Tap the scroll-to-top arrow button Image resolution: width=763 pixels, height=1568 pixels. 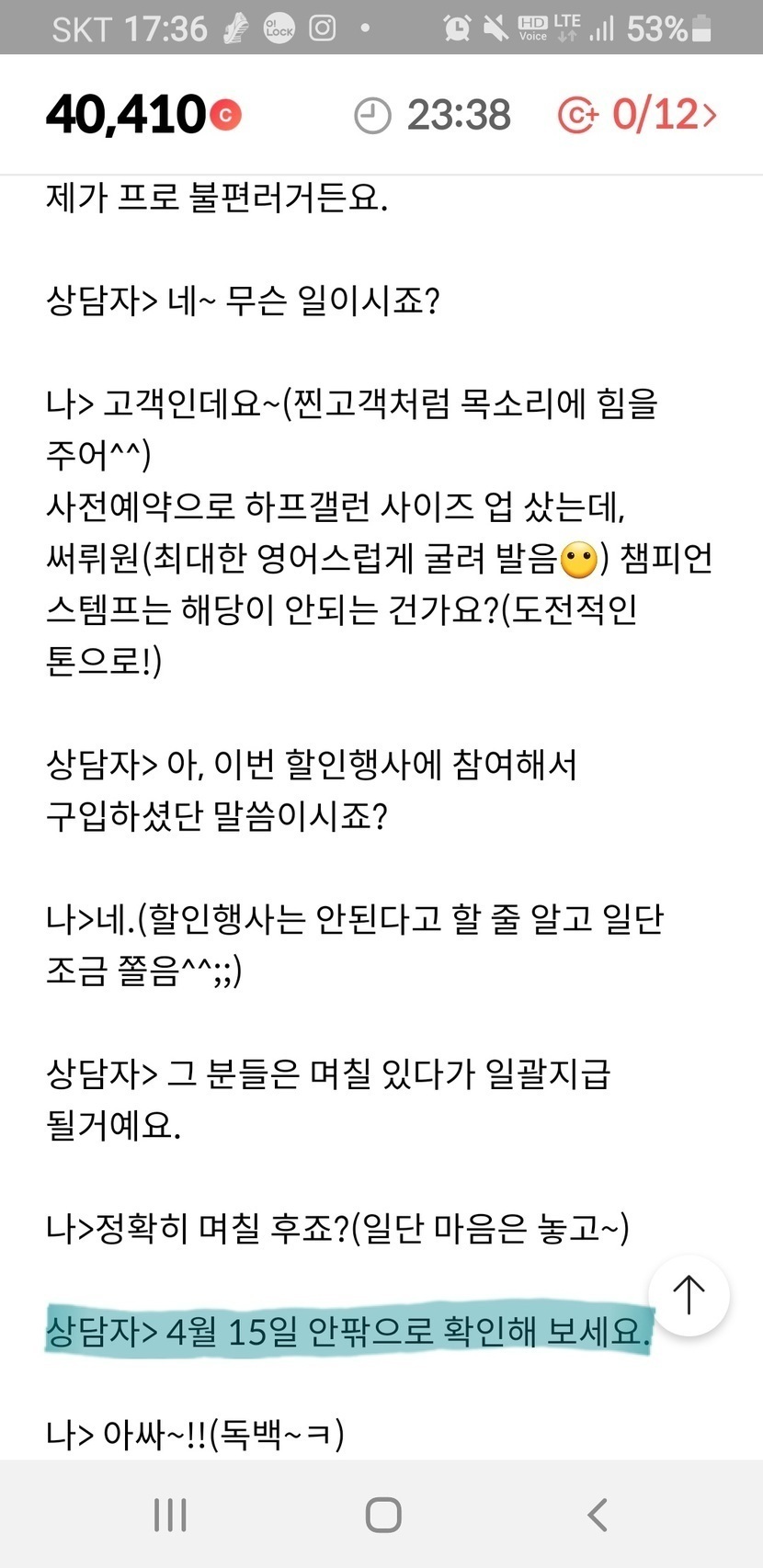(689, 1295)
